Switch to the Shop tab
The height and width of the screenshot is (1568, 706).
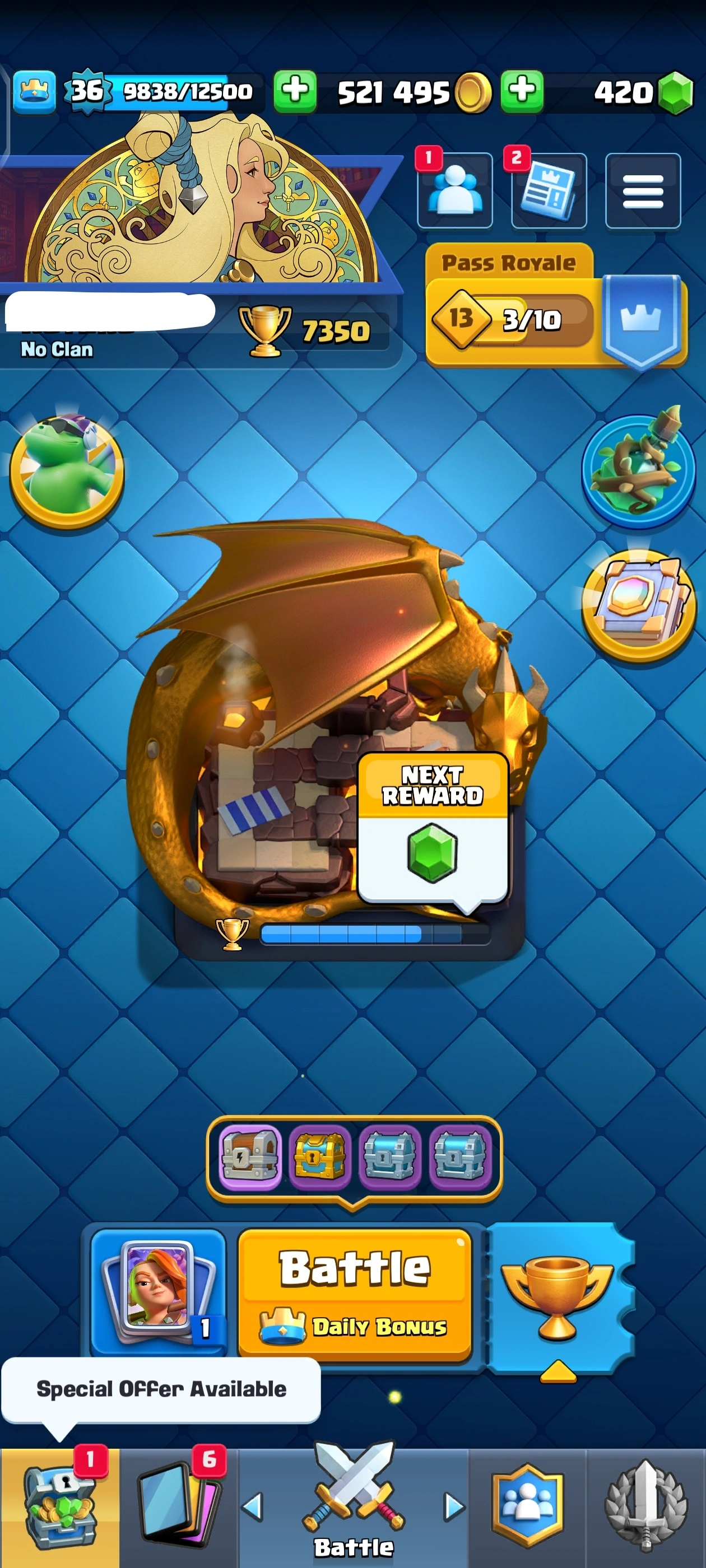click(x=60, y=1507)
